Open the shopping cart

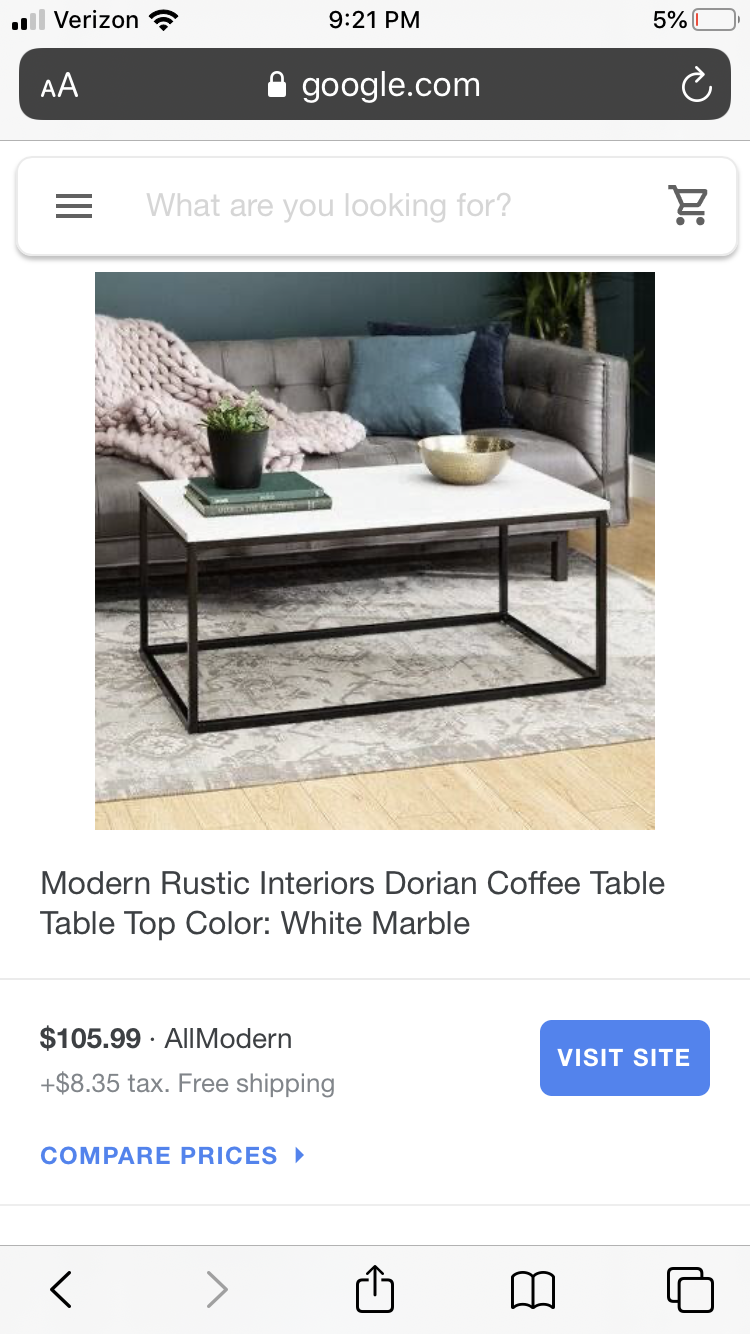[x=688, y=206]
